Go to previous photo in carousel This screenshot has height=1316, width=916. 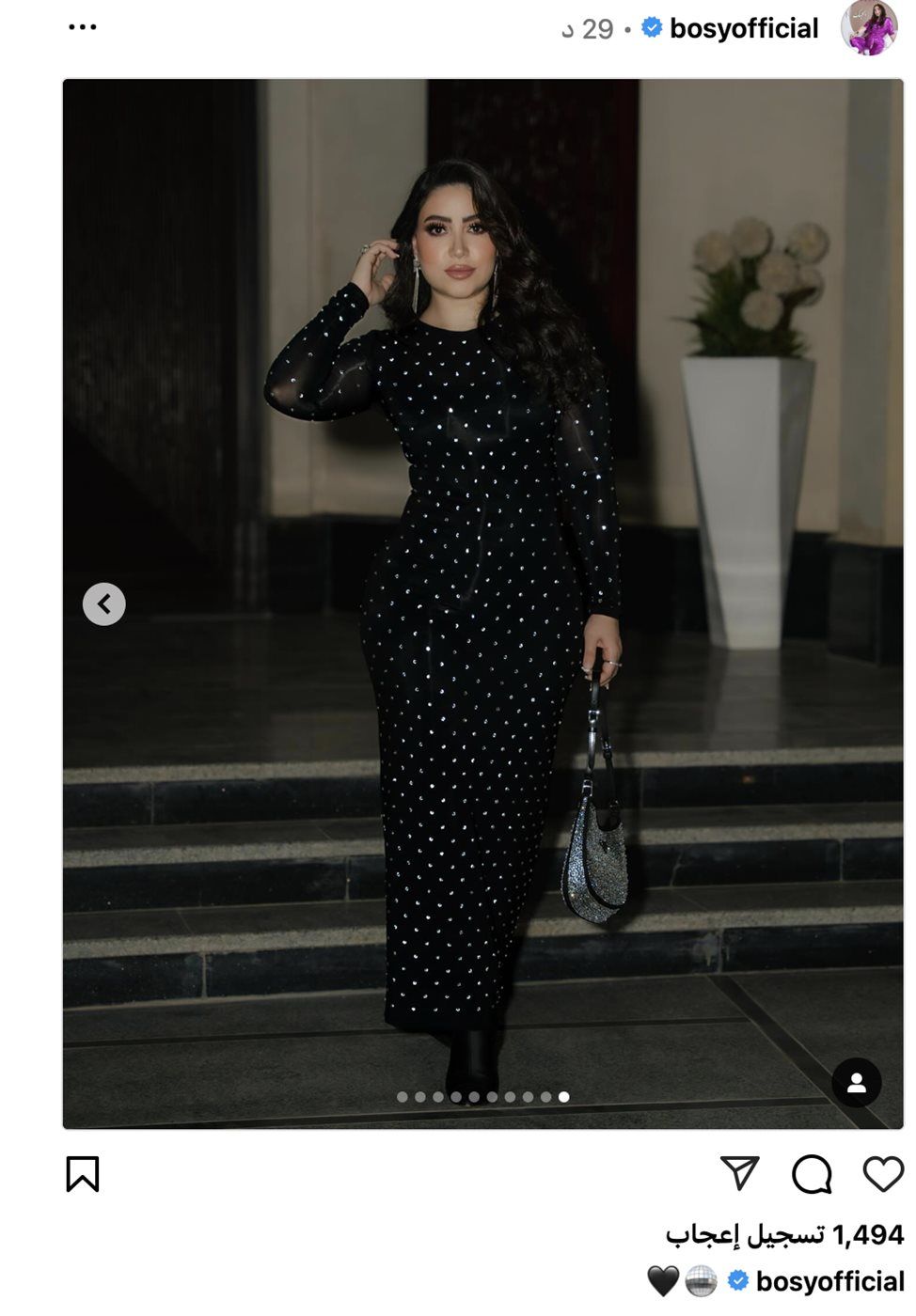pos(104,604)
